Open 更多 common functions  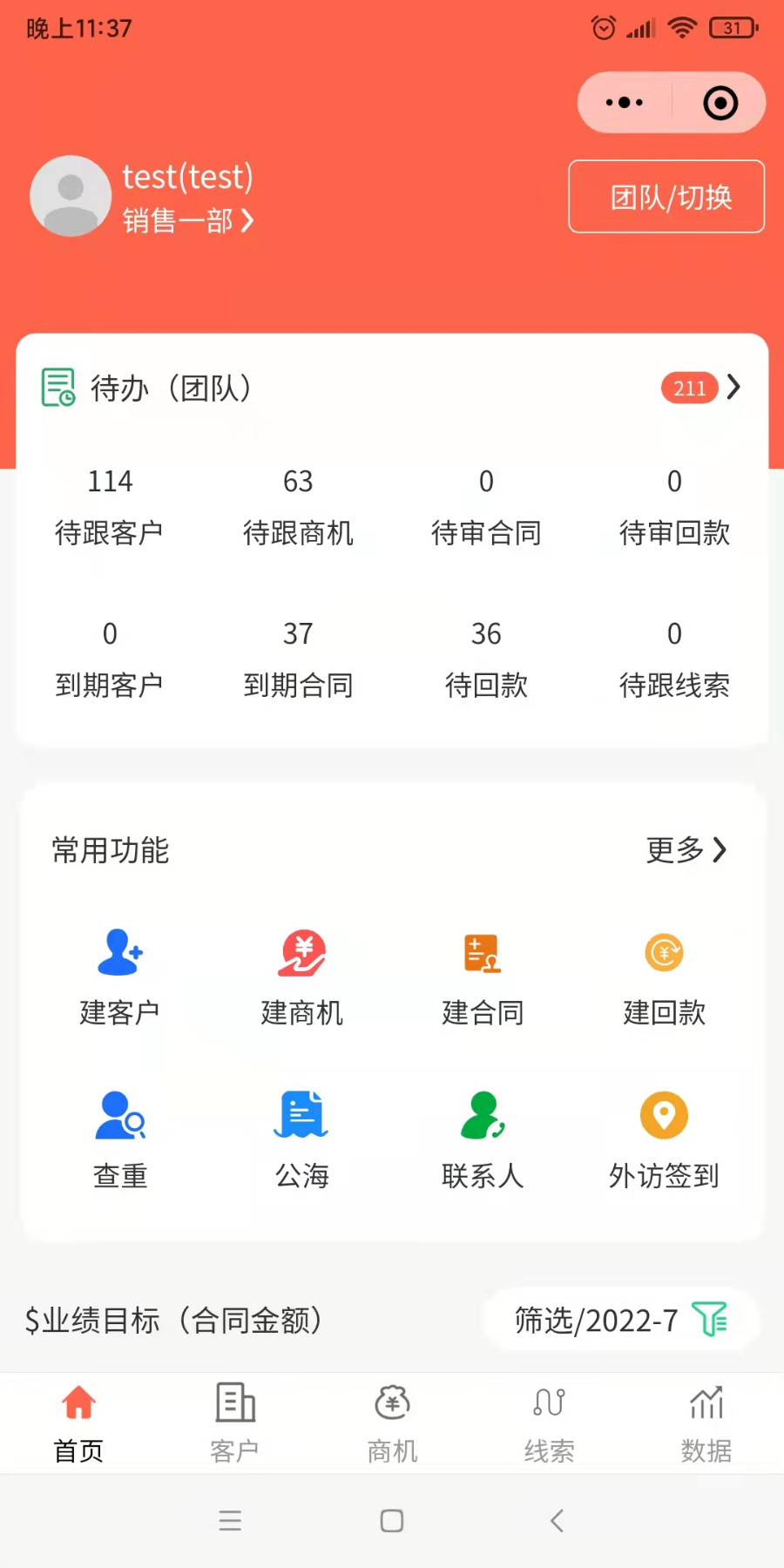click(686, 849)
